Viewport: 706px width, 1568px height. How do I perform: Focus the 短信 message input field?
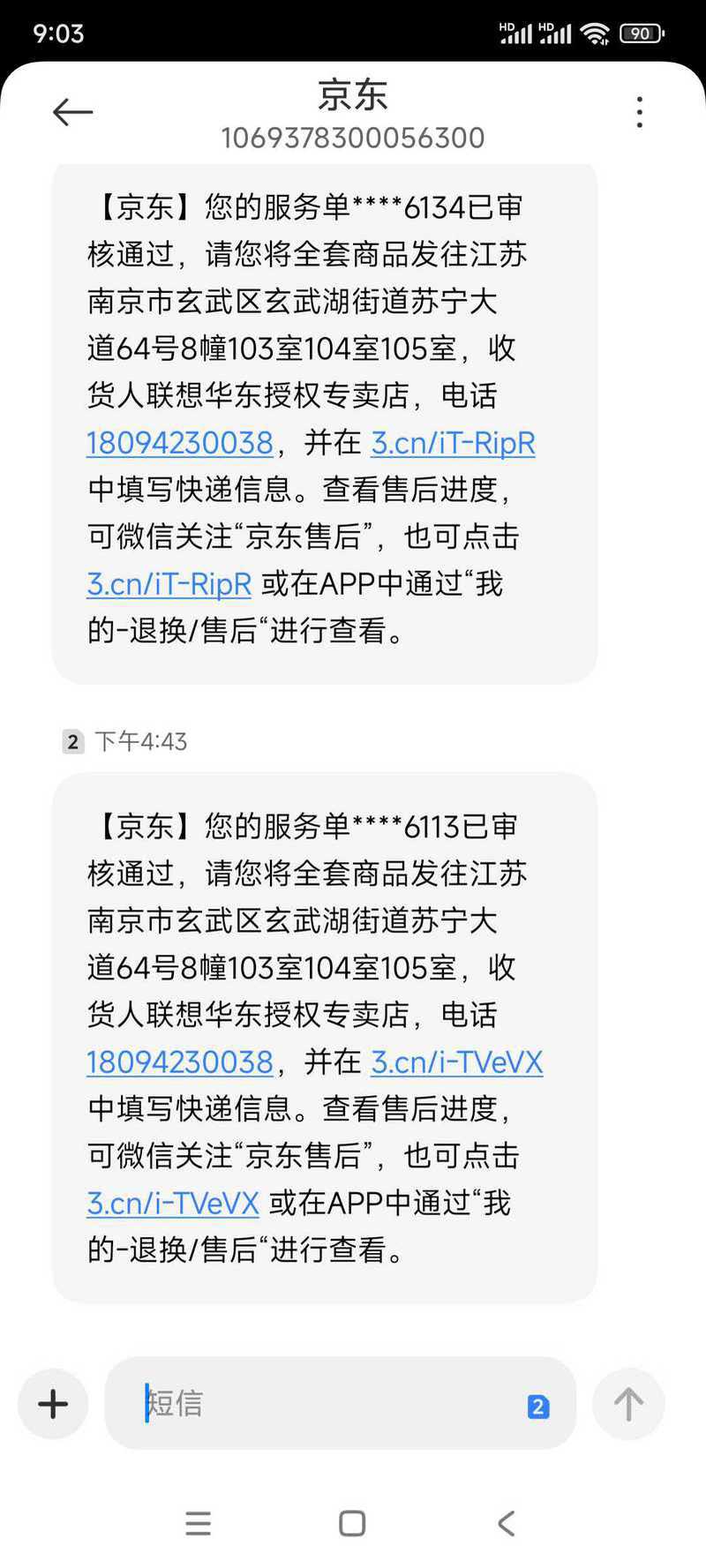(327, 1403)
